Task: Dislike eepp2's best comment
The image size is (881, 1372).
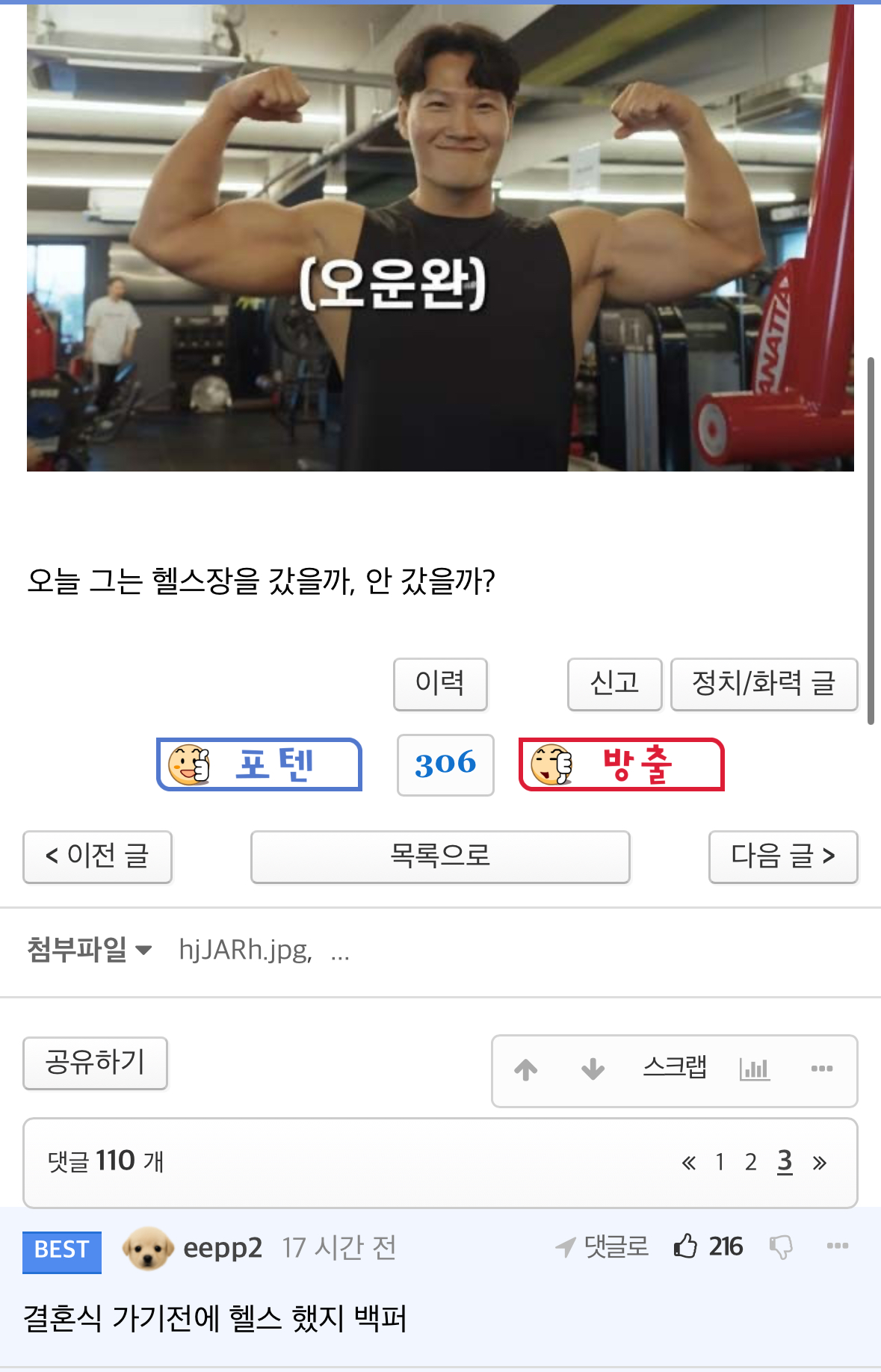Action: [x=781, y=1246]
